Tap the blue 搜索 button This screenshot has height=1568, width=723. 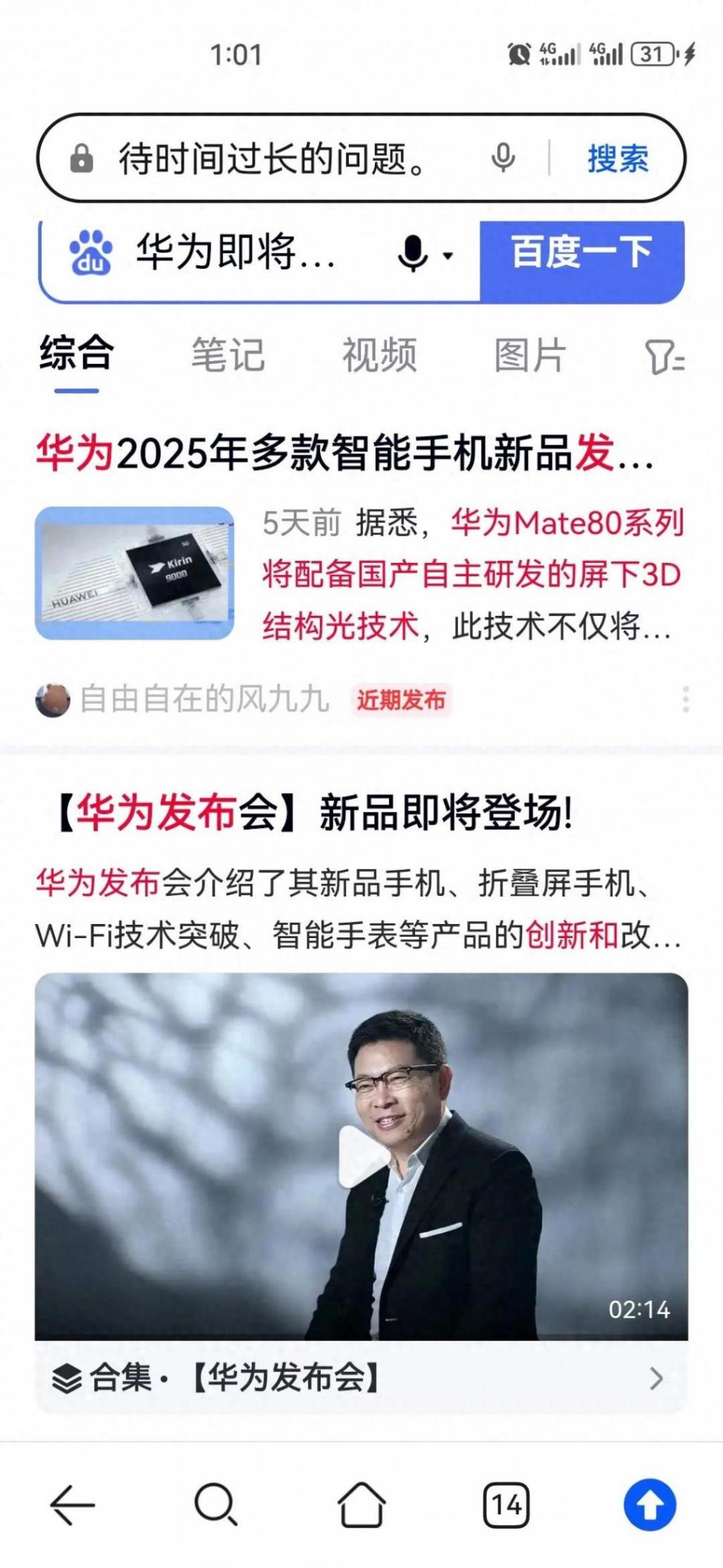(618, 158)
